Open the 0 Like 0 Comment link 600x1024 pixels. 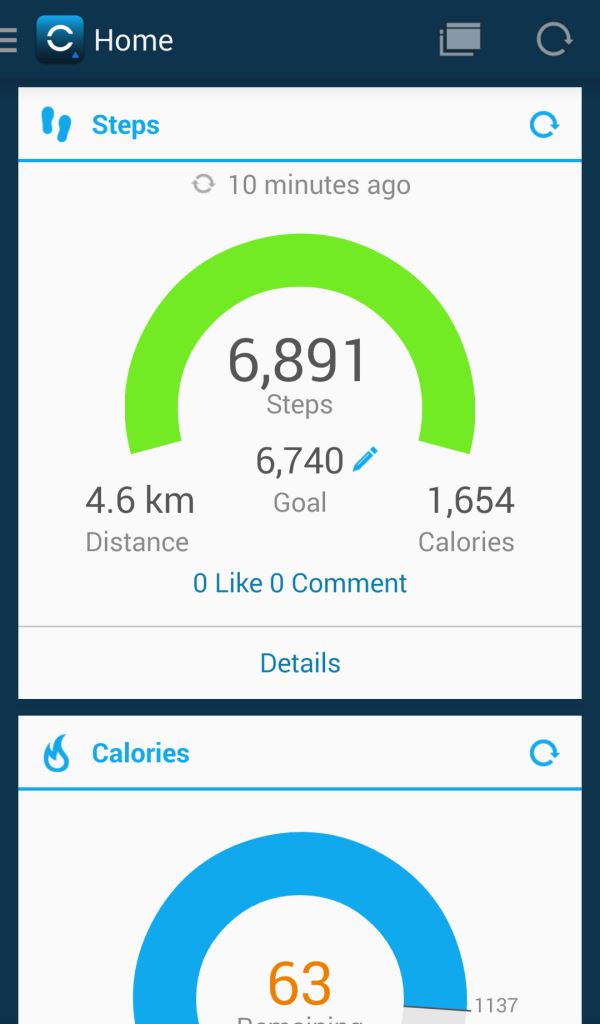(x=300, y=583)
